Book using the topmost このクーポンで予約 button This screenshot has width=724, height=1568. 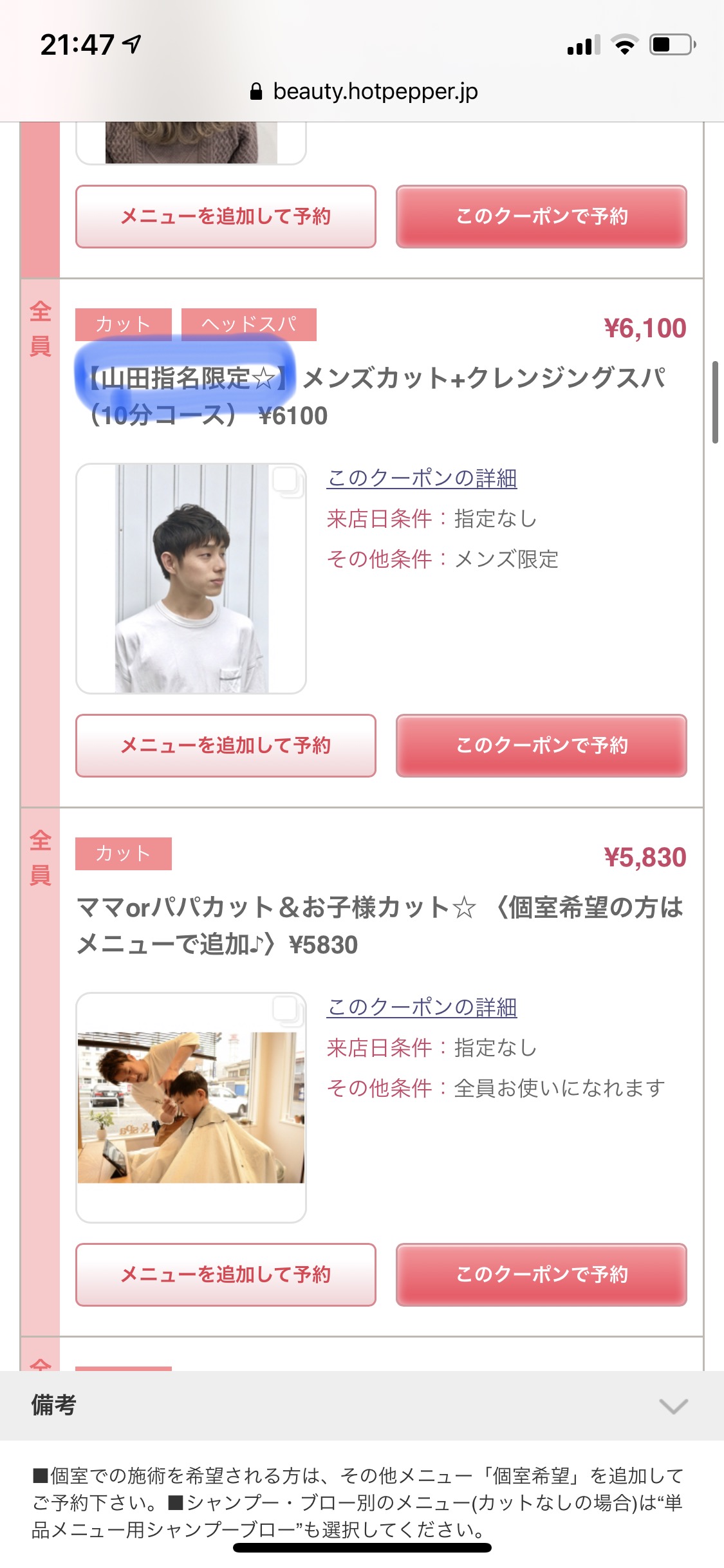coord(541,216)
